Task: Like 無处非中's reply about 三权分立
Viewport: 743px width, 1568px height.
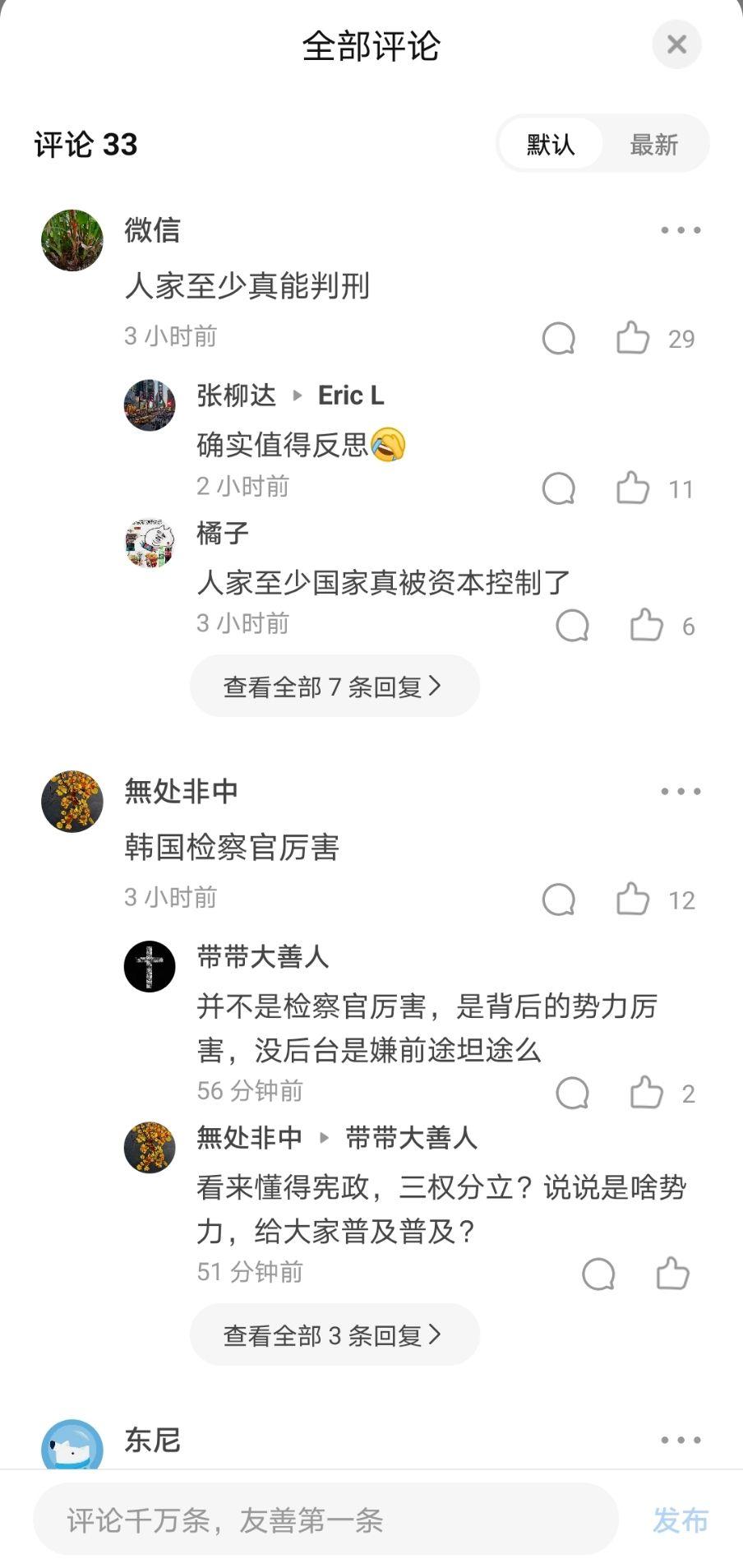Action: (x=672, y=1274)
